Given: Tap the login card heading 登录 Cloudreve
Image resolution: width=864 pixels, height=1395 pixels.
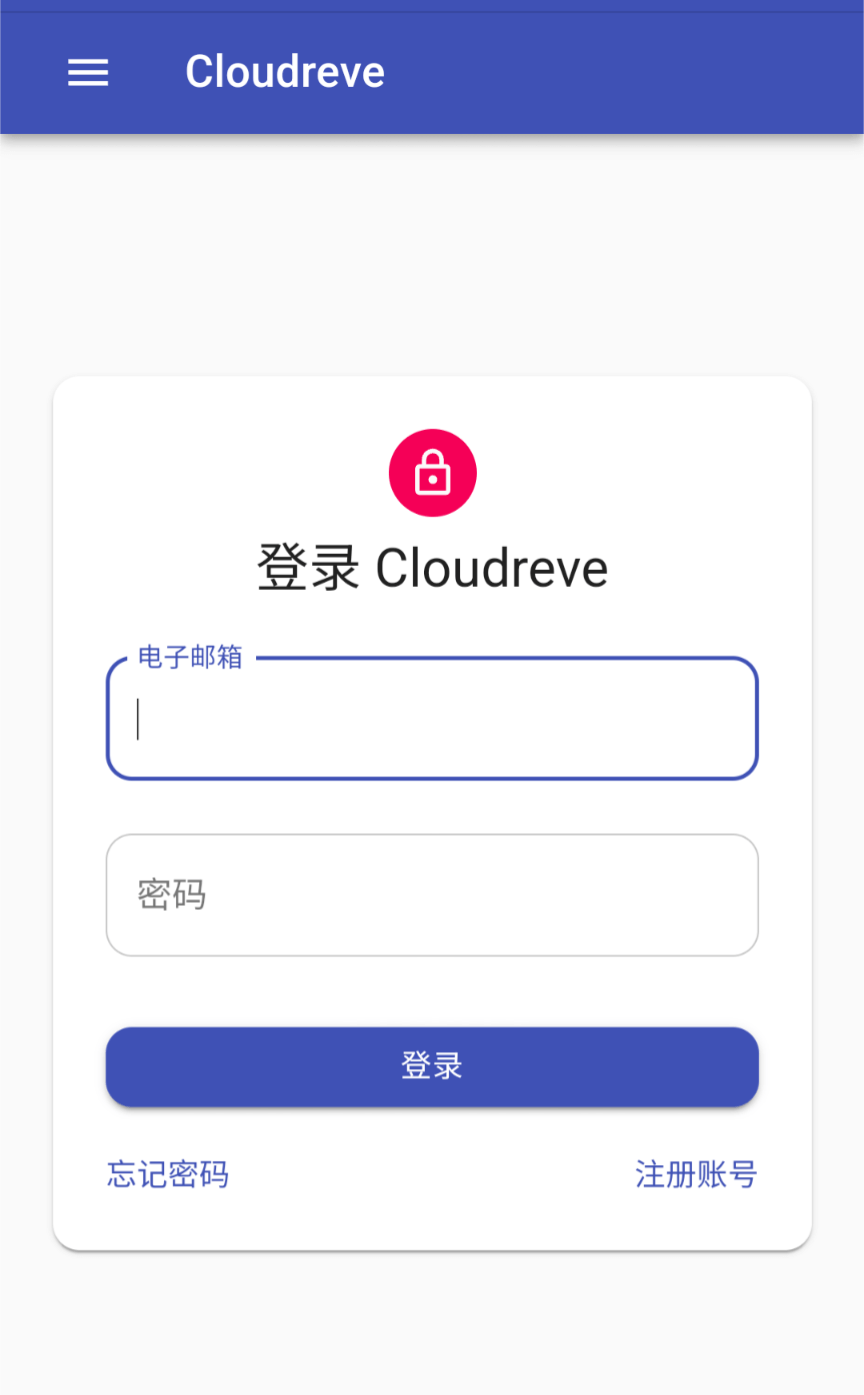Looking at the screenshot, I should 432,567.
